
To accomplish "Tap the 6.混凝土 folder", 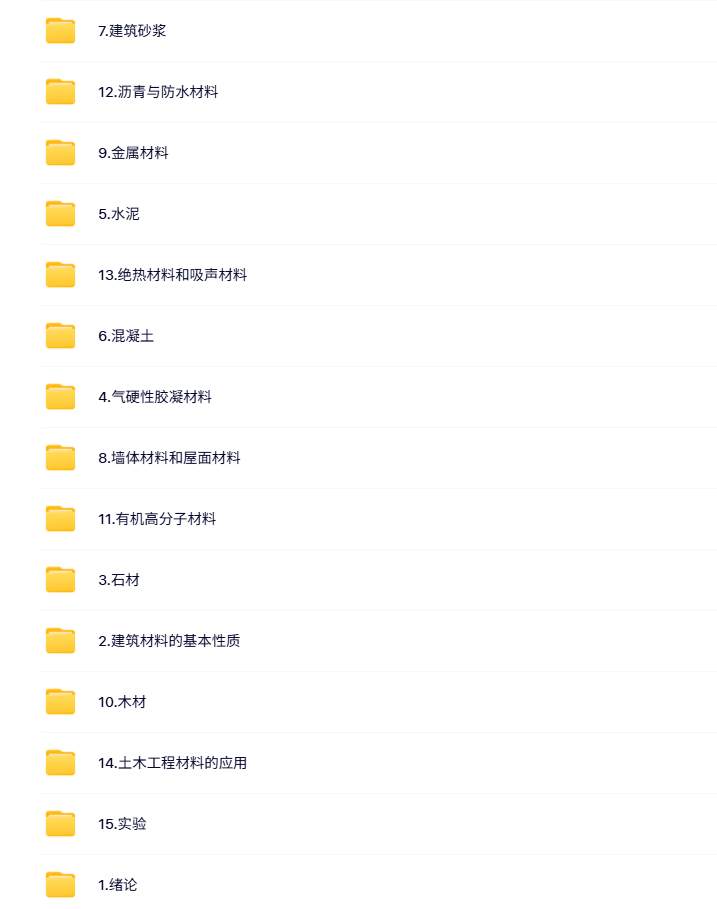I will 126,336.
